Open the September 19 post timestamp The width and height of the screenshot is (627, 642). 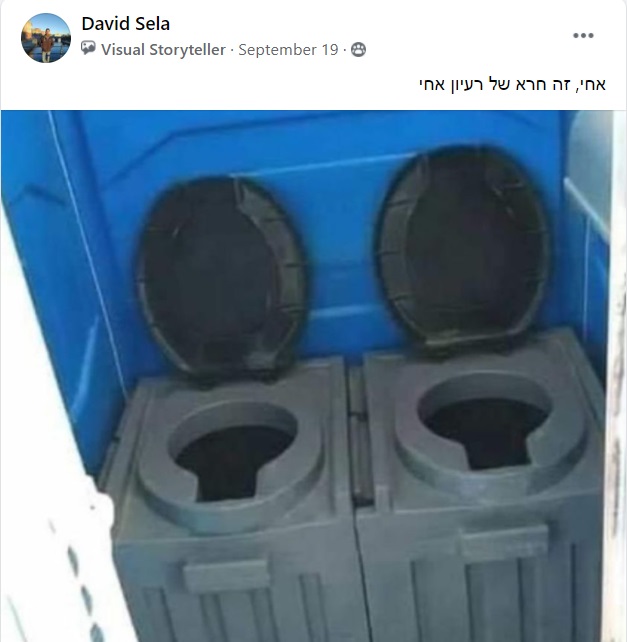tap(288, 49)
